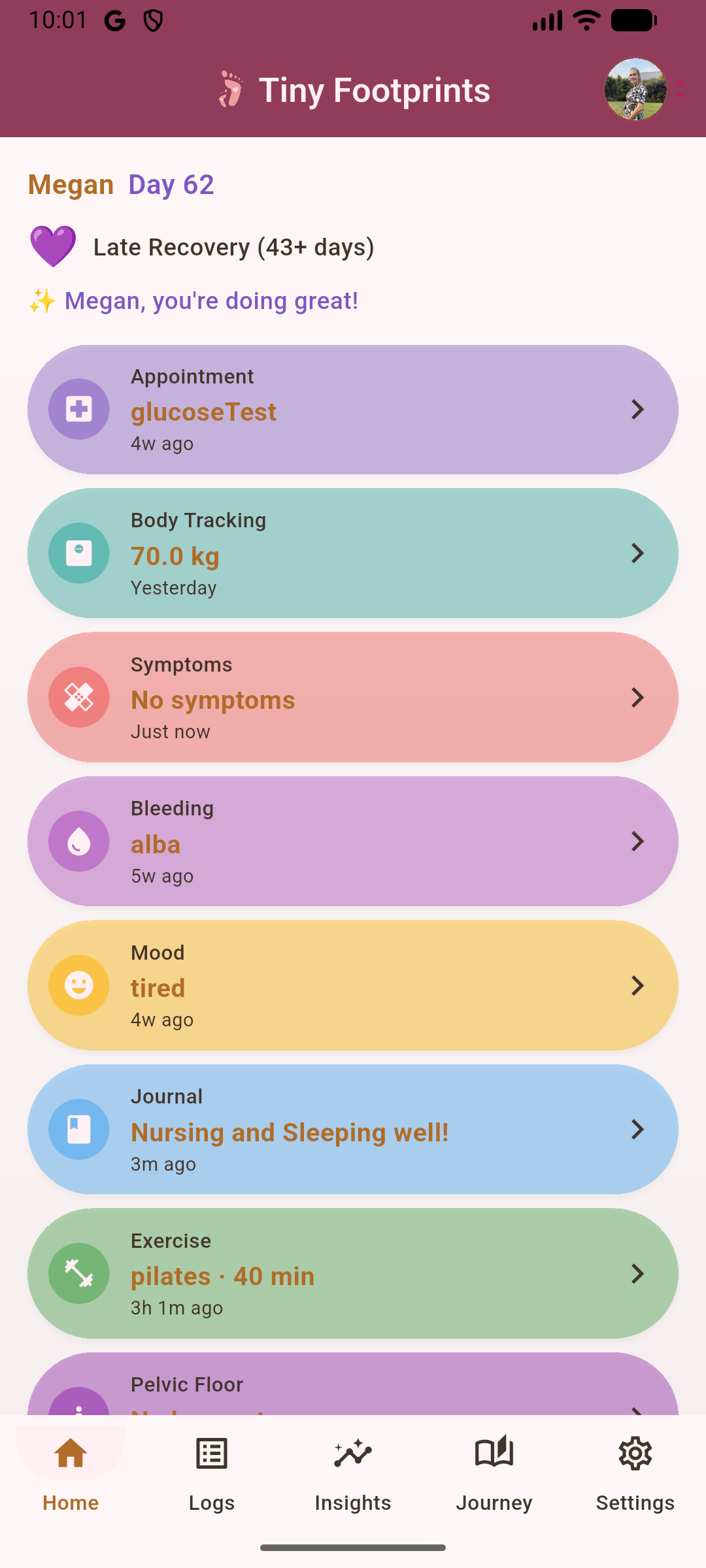Tap the Symptoms bandage icon
Screen dimensions: 706x1568
pos(78,697)
